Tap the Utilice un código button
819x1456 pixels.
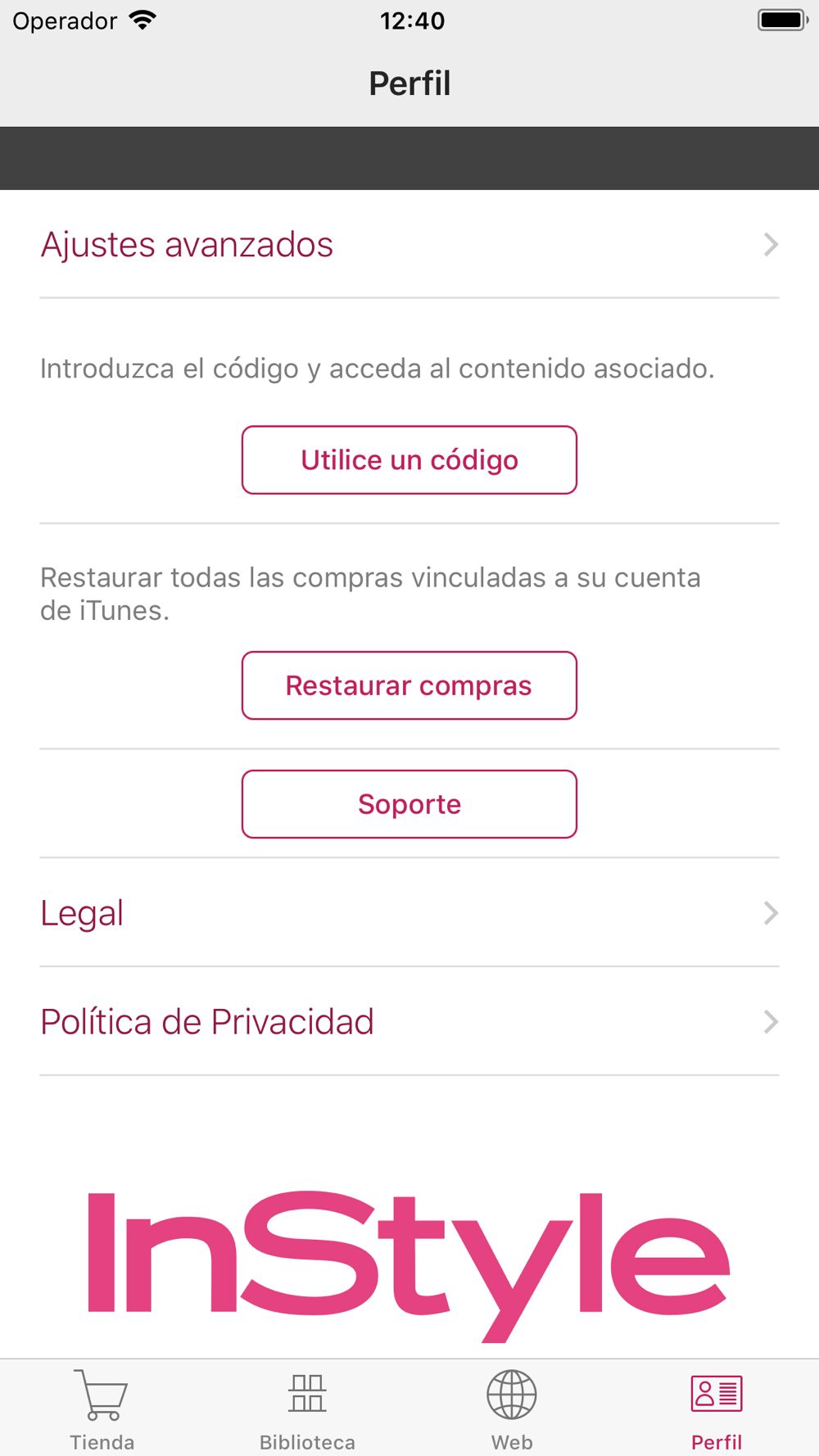coord(409,459)
